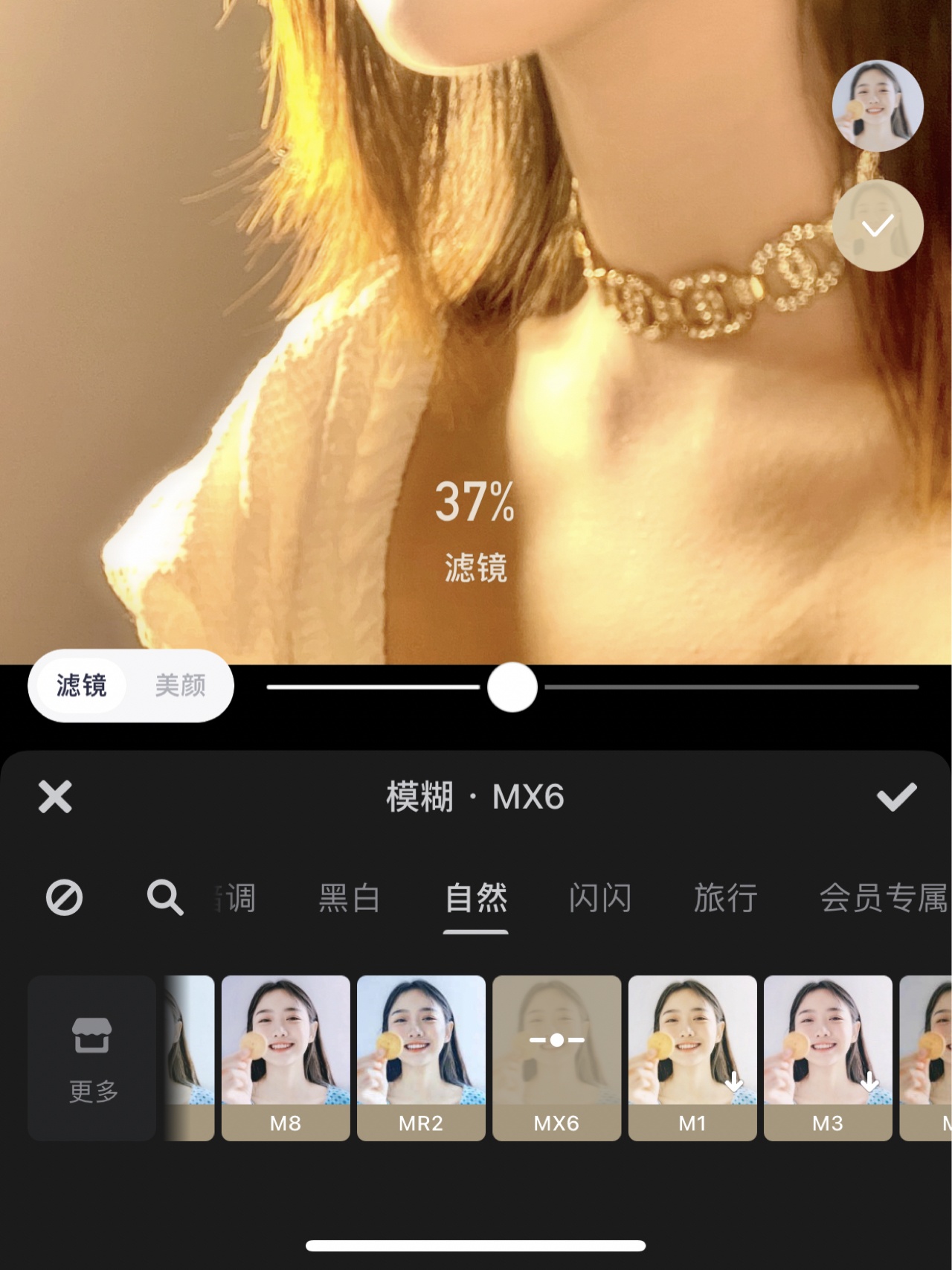Viewport: 952px width, 1270px height.
Task: Tap the round portrait thumbnail above the checkmark
Action: [x=878, y=106]
